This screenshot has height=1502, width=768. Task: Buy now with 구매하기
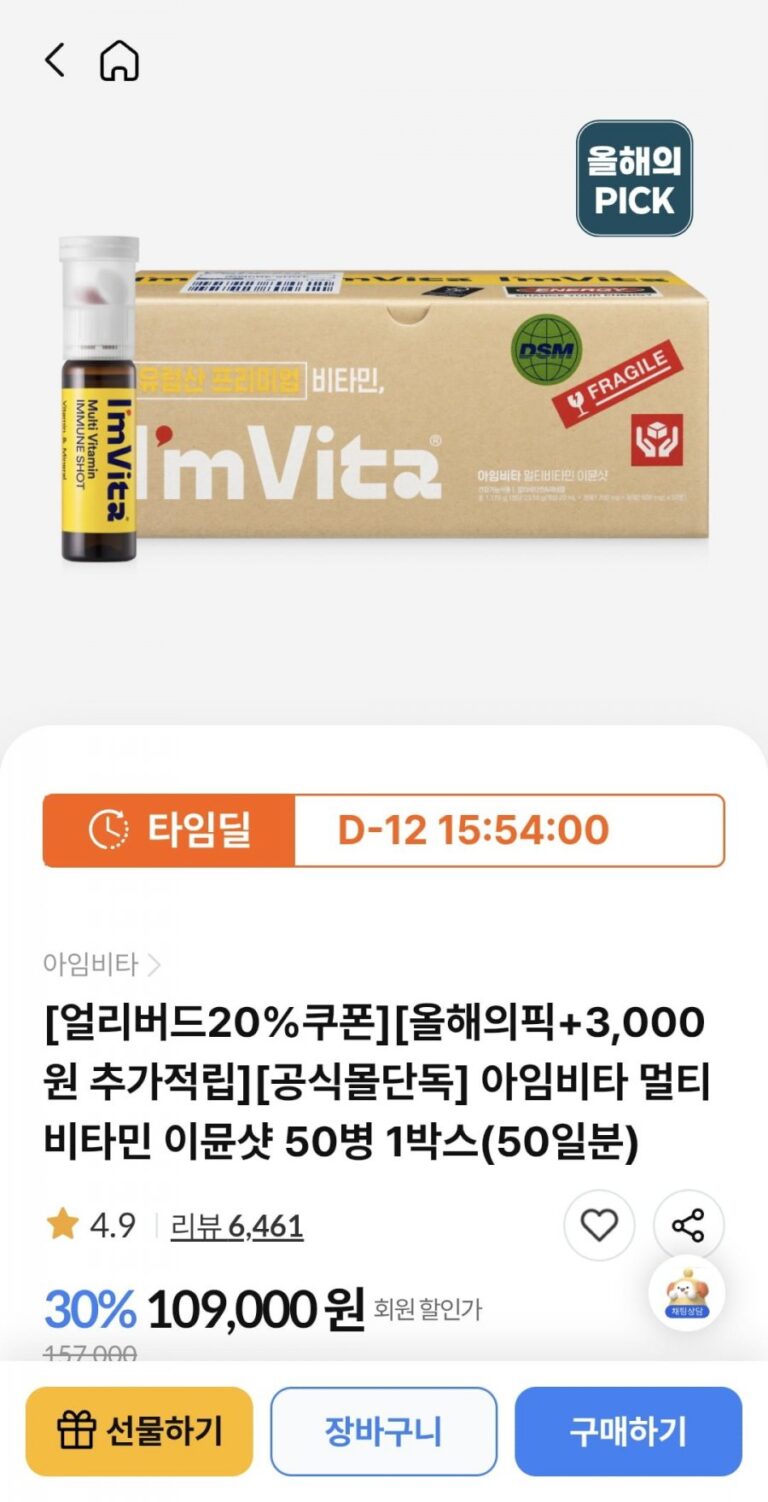pos(628,1431)
